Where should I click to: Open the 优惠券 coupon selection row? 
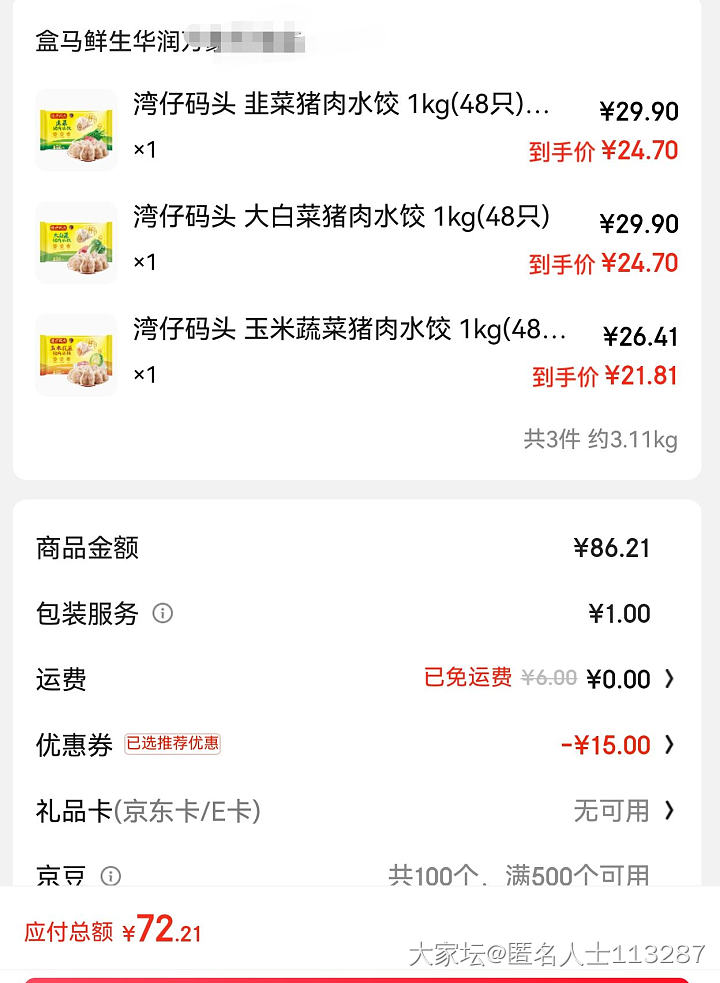point(668,745)
